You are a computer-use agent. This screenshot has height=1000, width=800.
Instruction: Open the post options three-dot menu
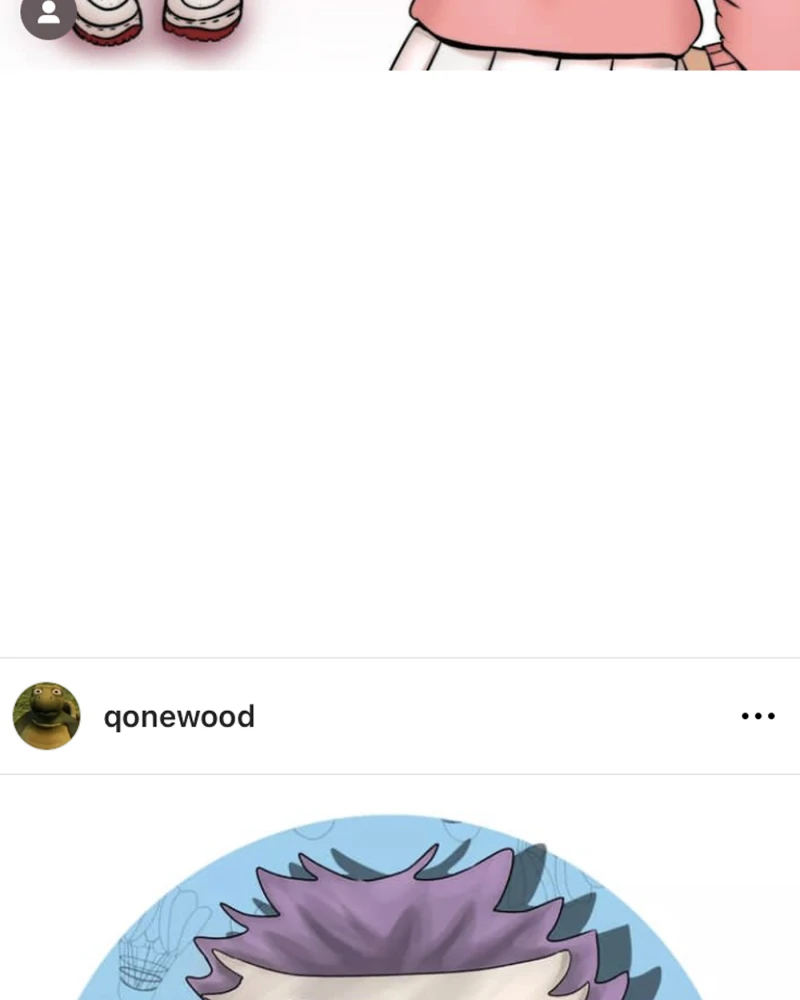tap(757, 716)
